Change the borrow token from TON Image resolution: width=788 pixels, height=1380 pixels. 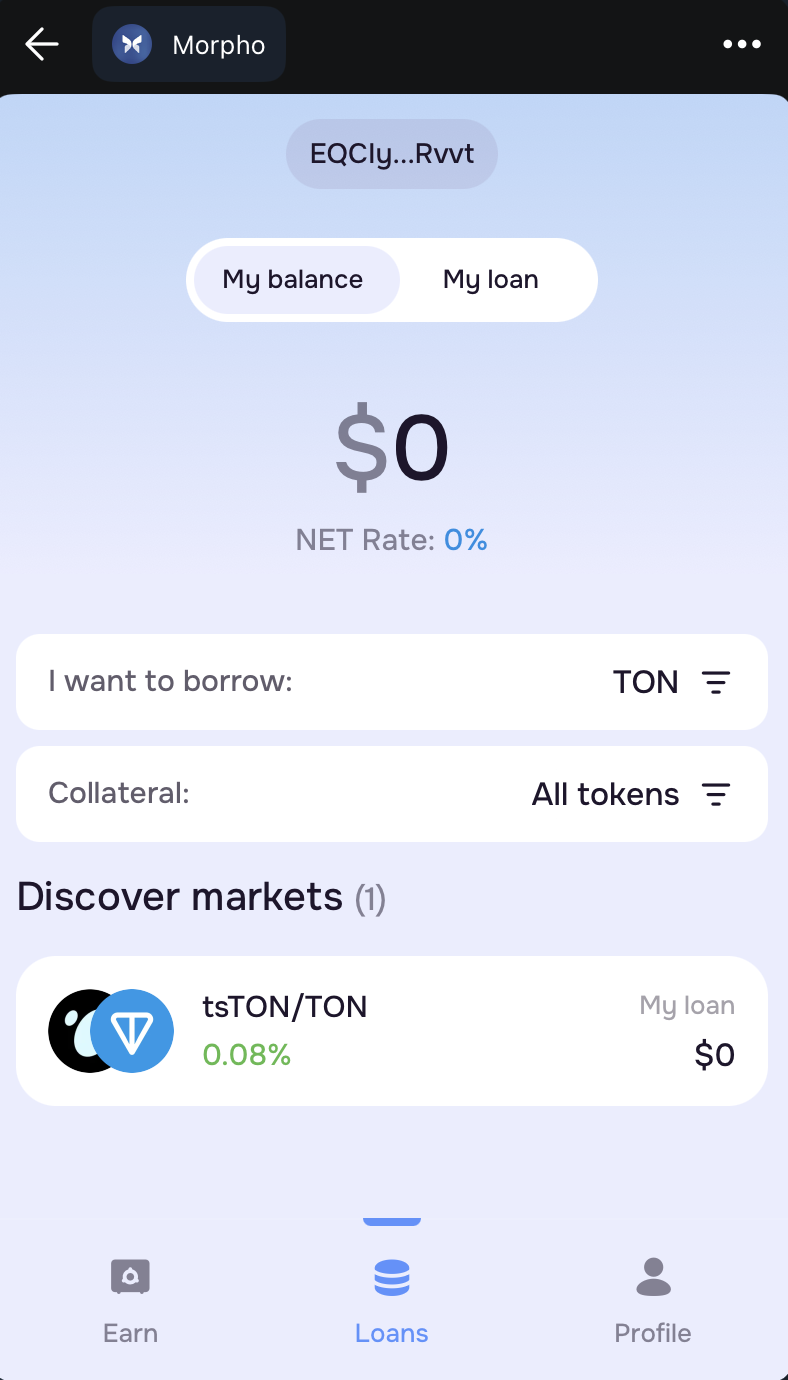672,682
